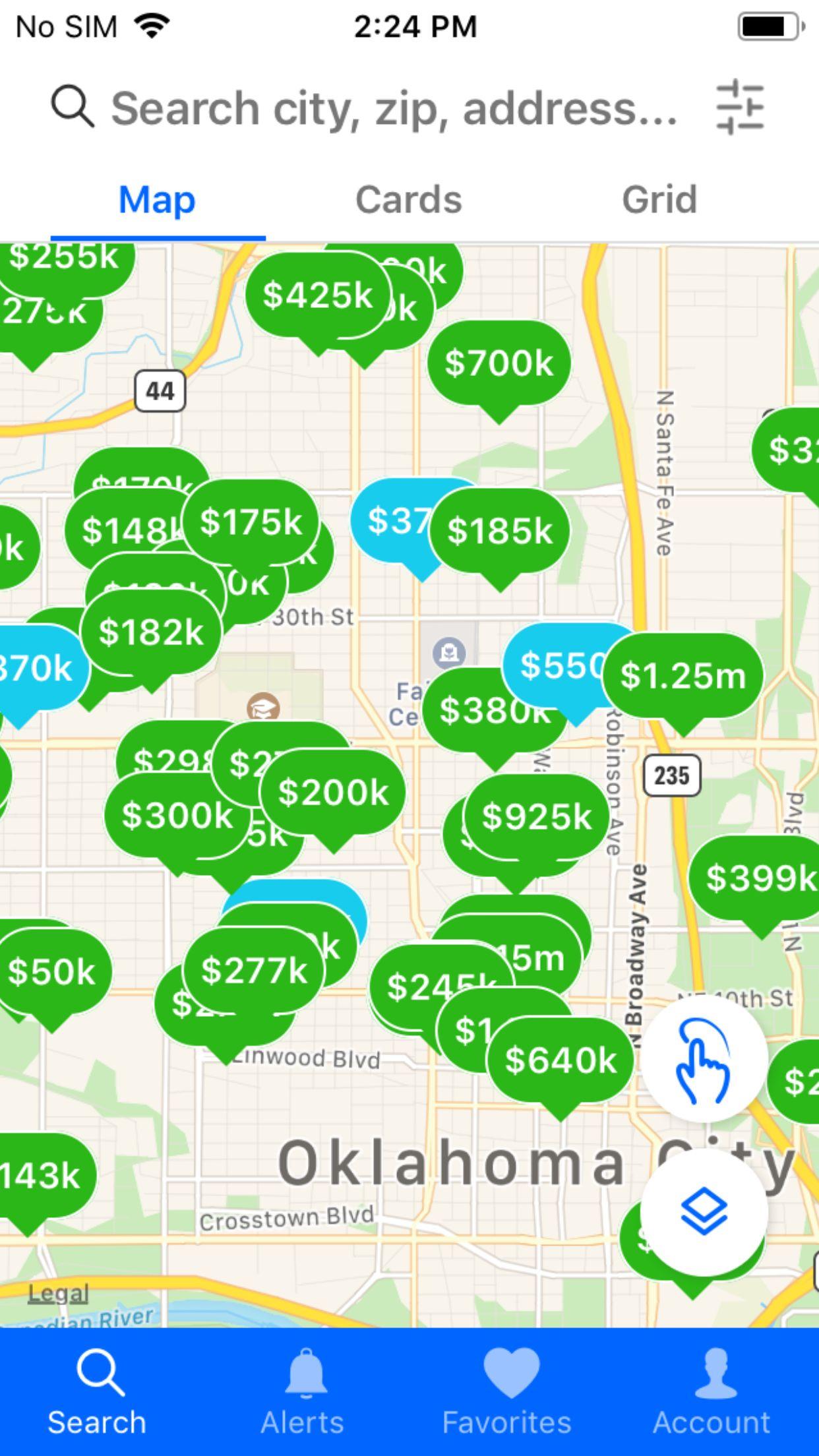View the $1.25m property marker
The image size is (819, 1456).
683,675
